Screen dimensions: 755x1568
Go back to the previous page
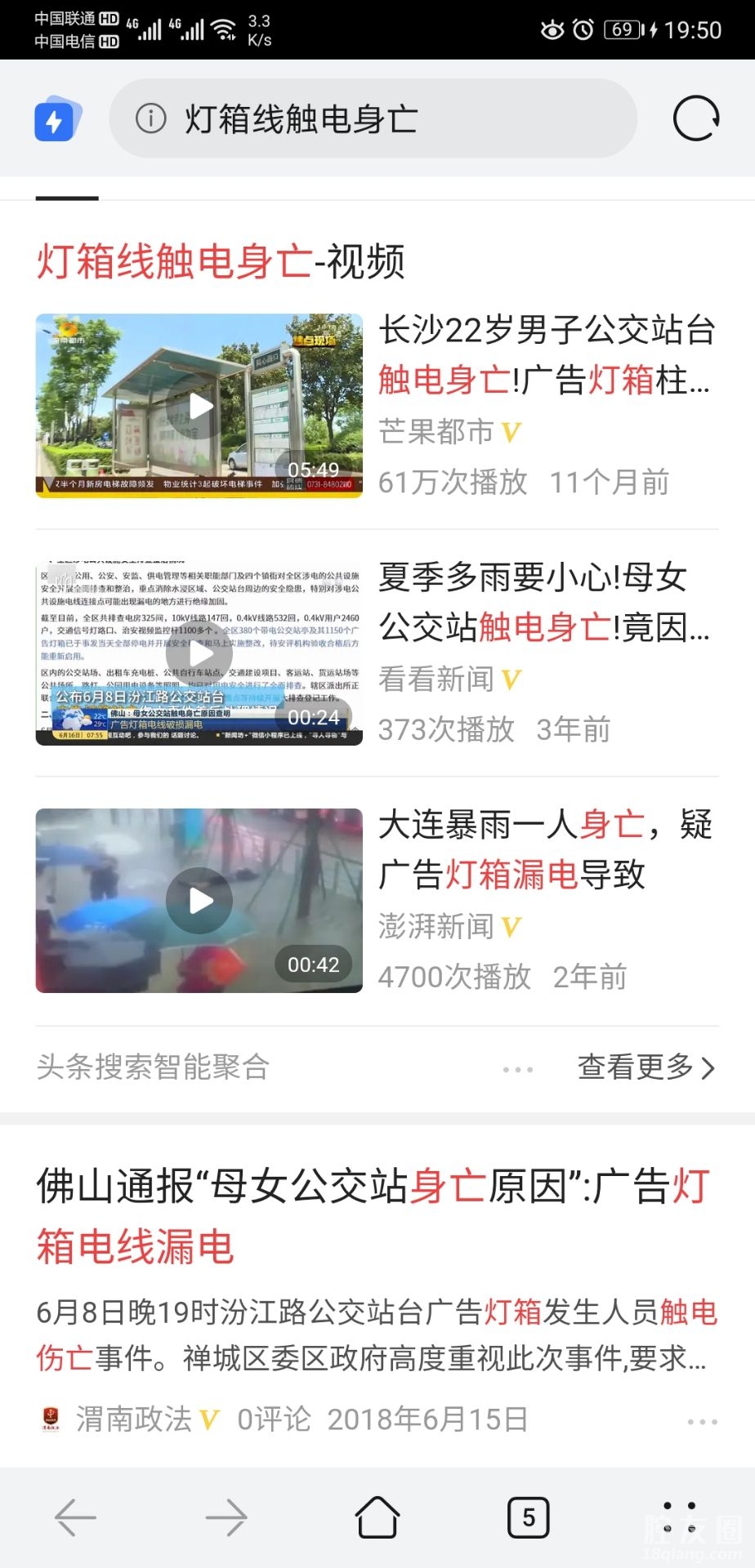point(75,1518)
